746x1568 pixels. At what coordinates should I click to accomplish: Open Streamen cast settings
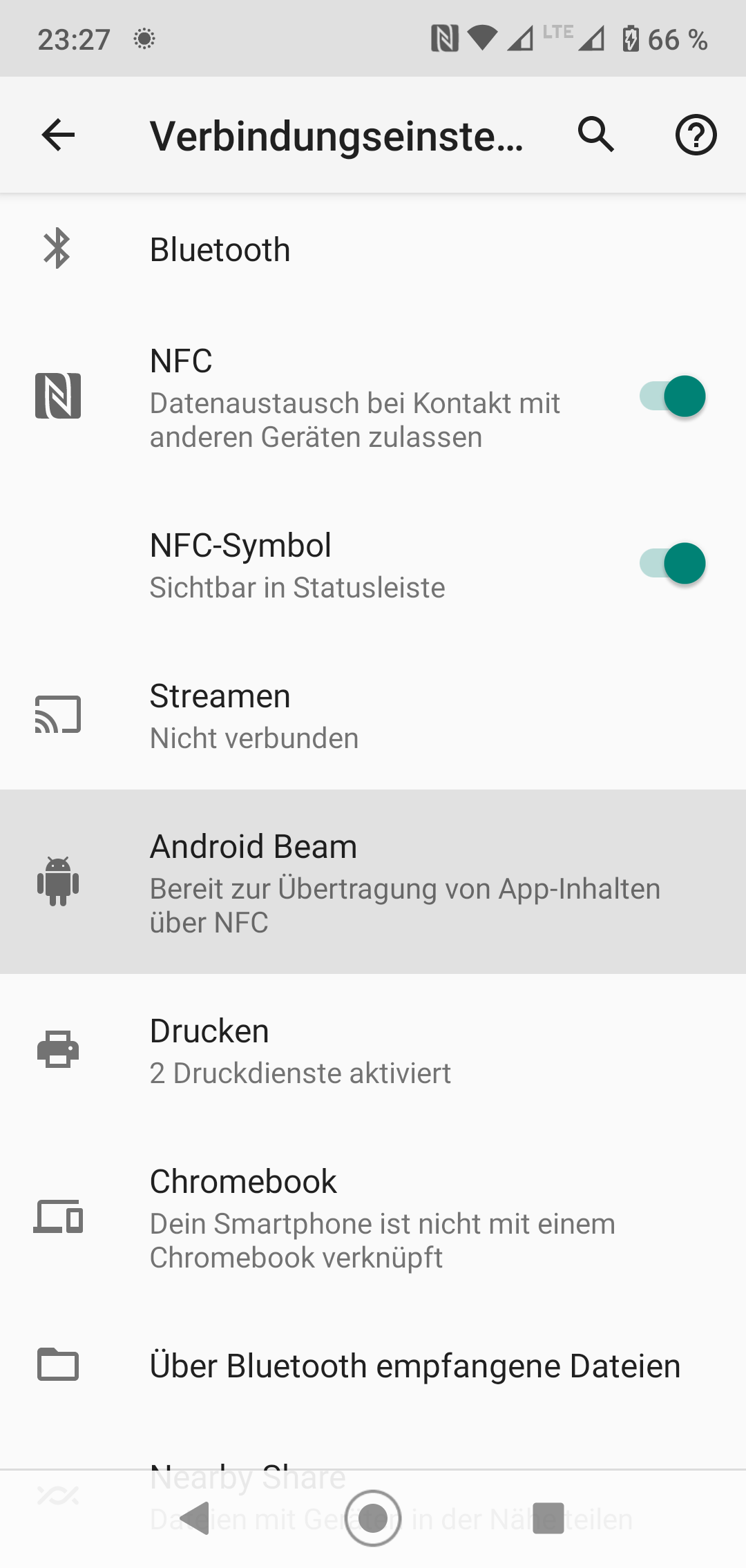pyautogui.click(x=373, y=715)
